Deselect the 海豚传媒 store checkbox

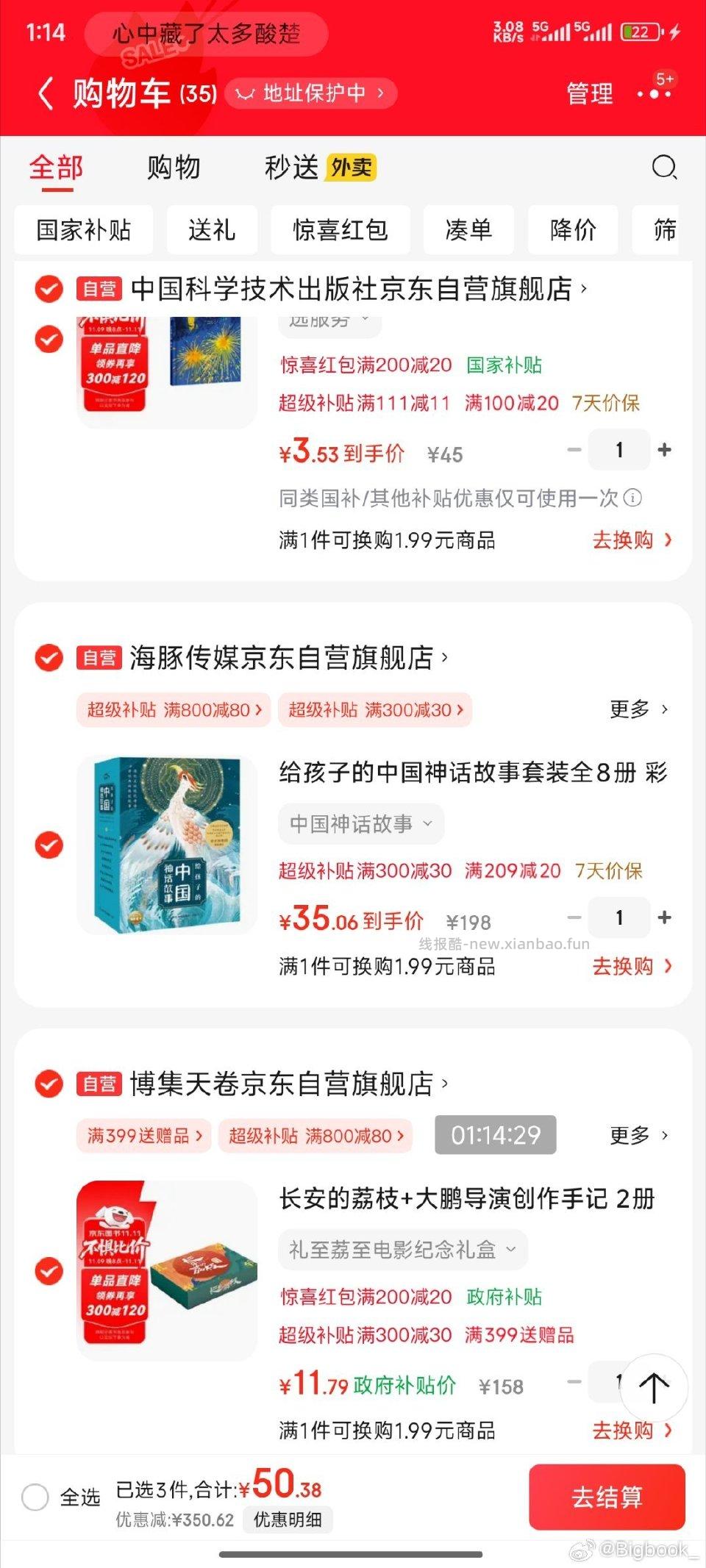pos(48,658)
